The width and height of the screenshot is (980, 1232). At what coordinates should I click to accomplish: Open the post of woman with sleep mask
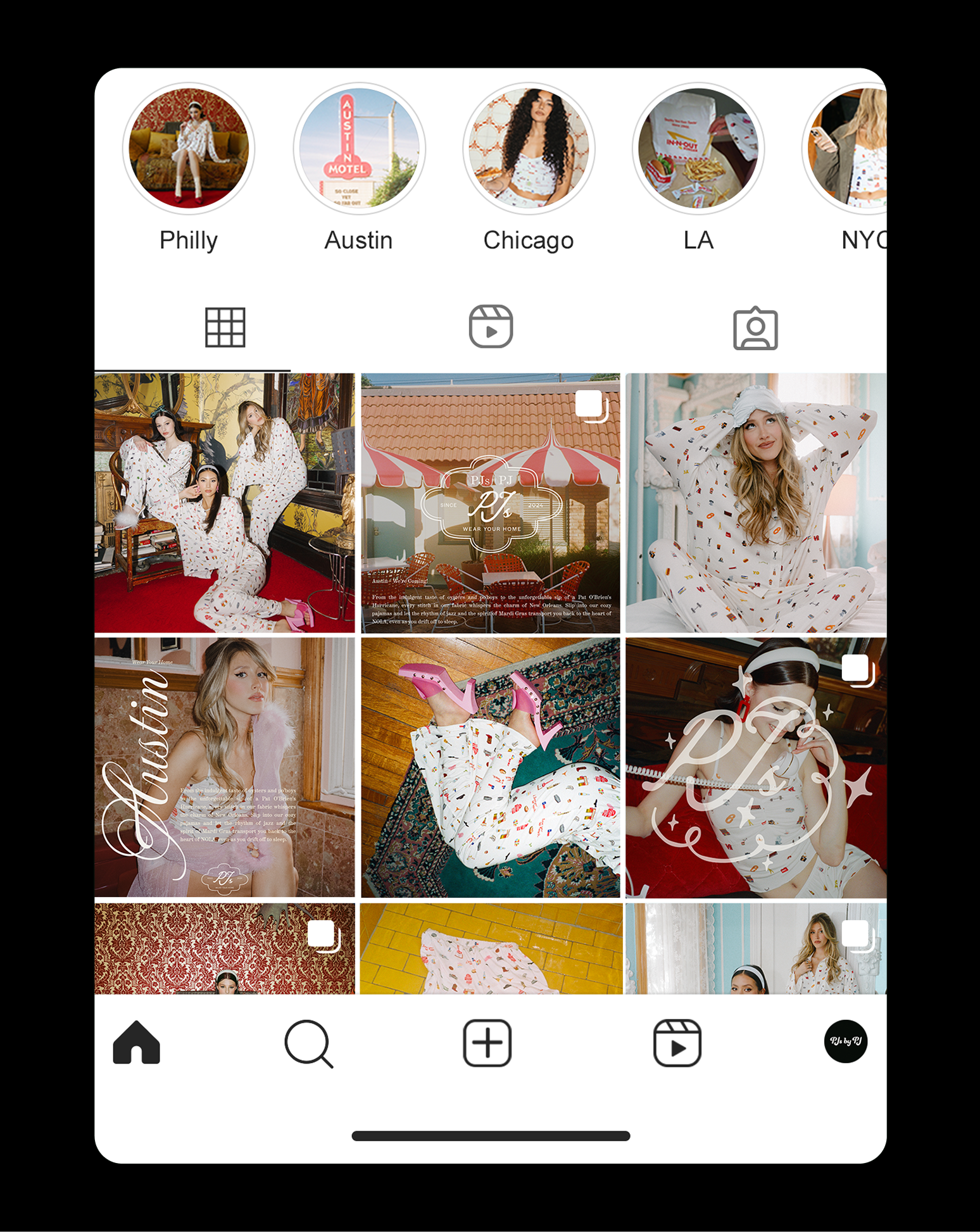pos(755,503)
